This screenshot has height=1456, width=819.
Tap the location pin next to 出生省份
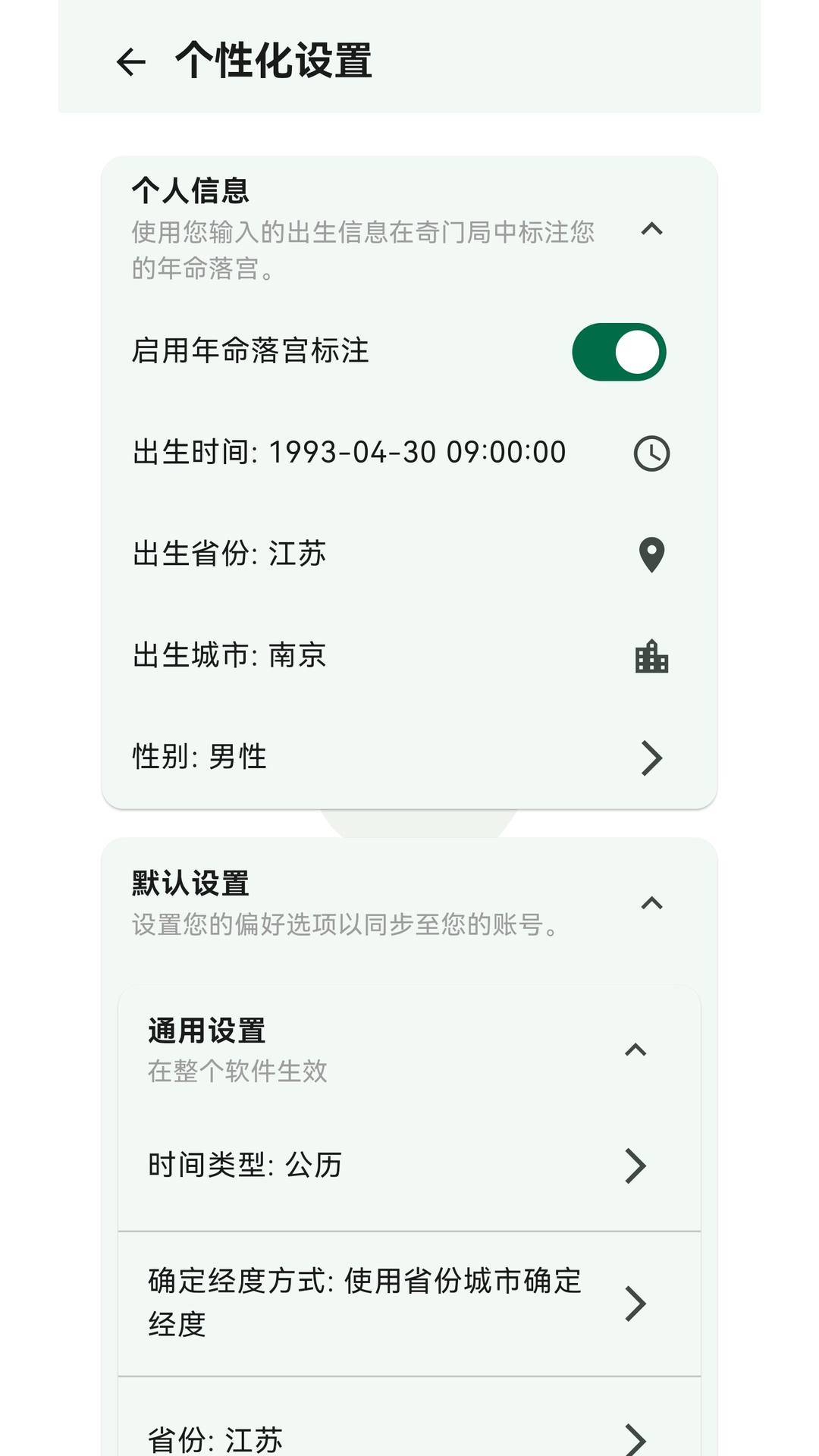[651, 554]
